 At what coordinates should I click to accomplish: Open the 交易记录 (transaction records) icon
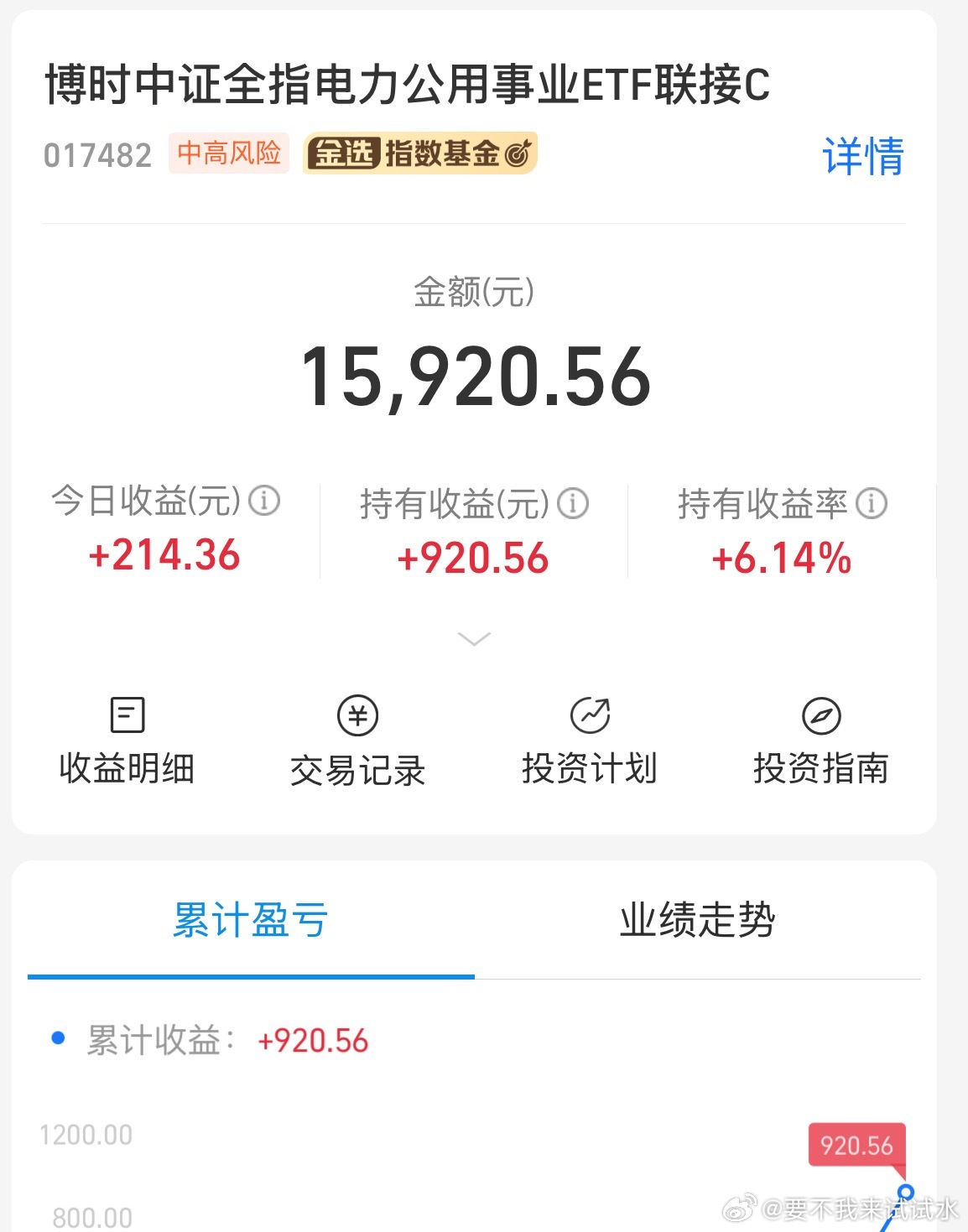[358, 716]
